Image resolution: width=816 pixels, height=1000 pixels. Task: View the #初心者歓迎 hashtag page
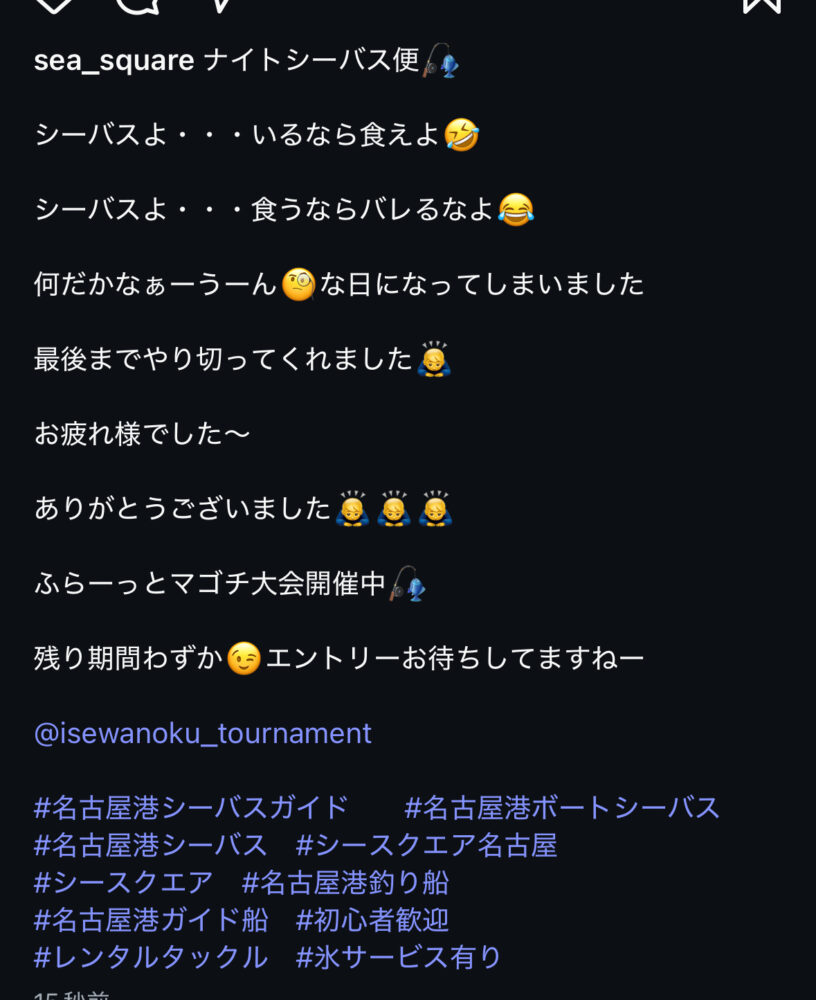click(x=372, y=920)
